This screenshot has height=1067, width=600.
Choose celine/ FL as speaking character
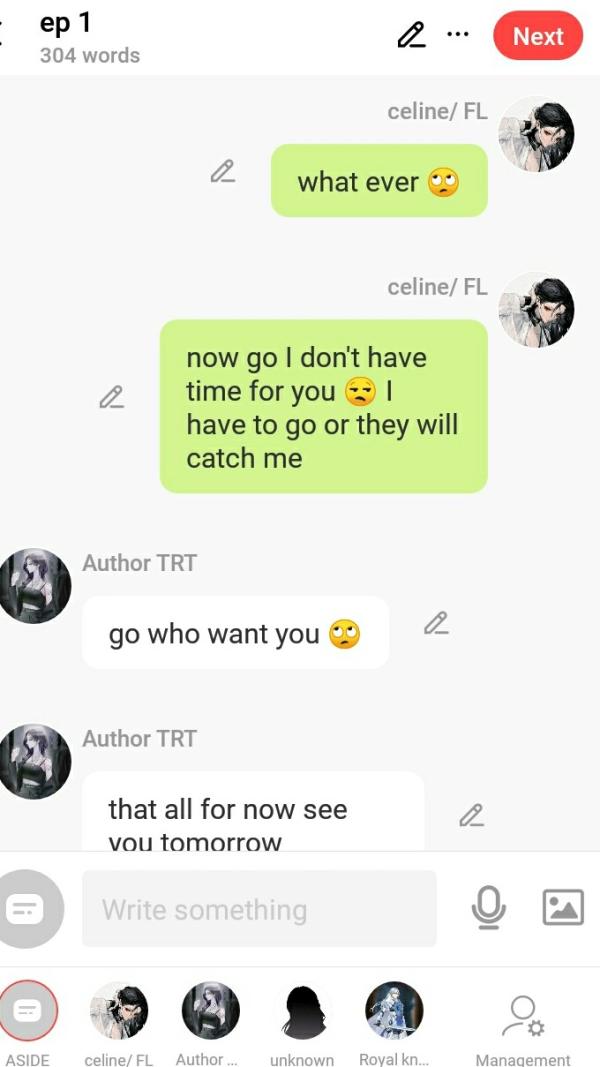click(119, 1010)
